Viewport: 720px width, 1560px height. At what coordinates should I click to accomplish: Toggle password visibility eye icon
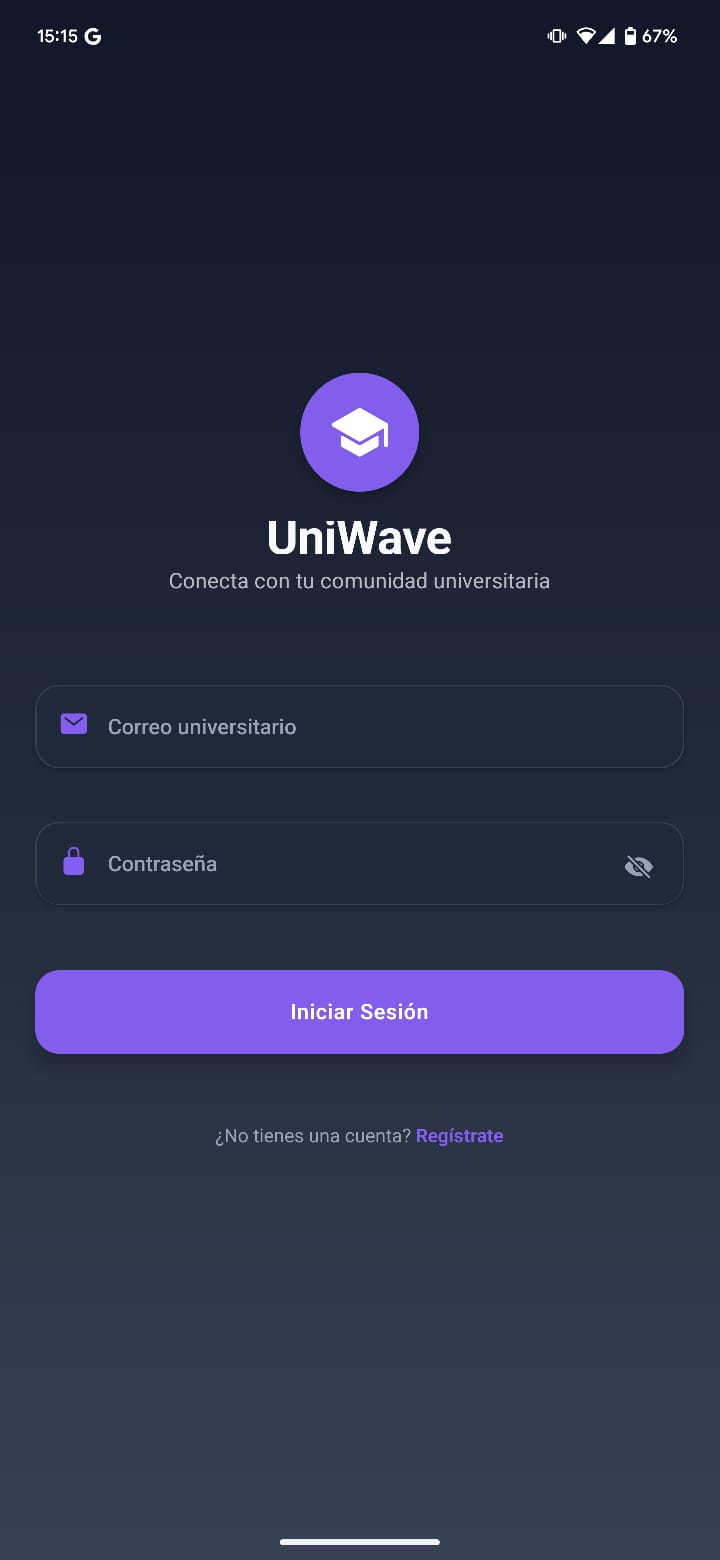point(638,866)
